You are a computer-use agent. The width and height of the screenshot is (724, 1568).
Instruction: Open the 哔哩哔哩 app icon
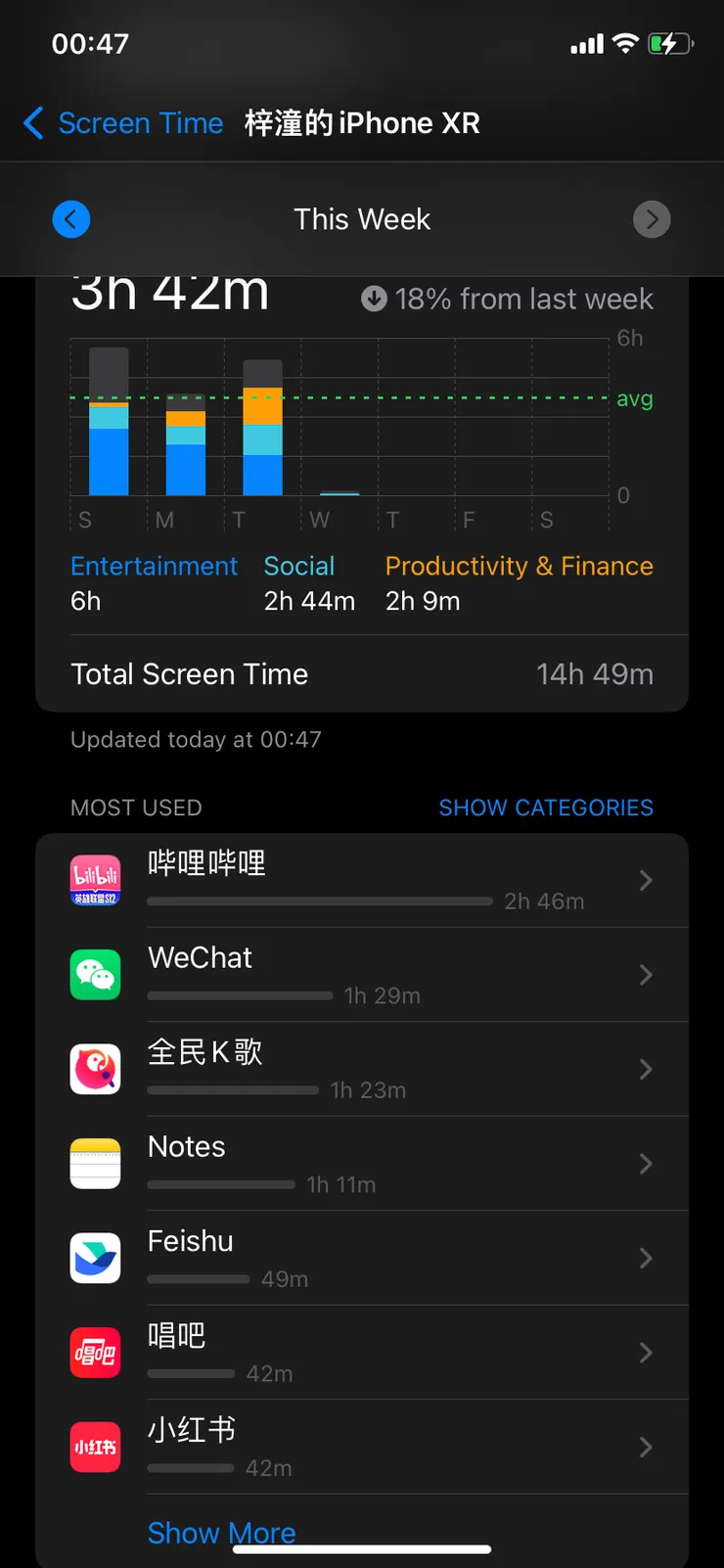(x=95, y=880)
